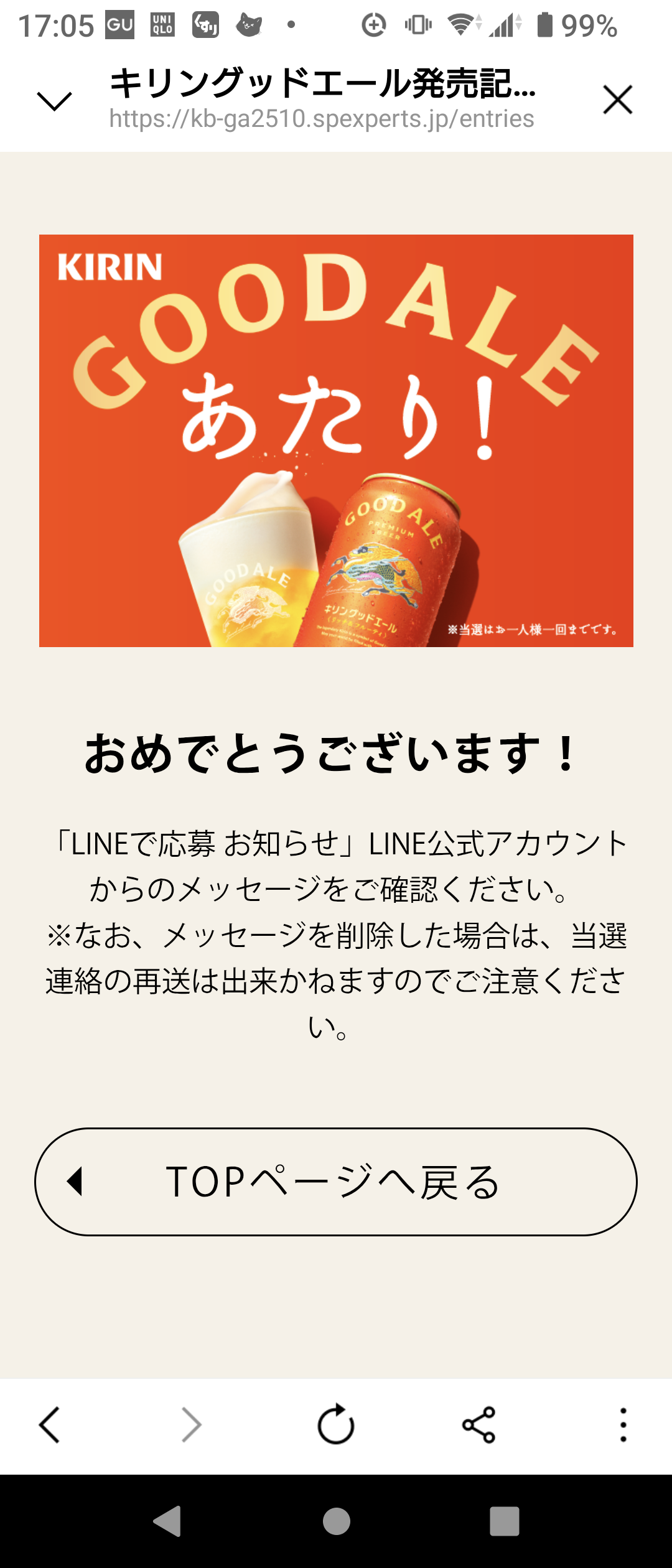
Task: Close the Kirin campaign browser page
Action: [x=617, y=100]
